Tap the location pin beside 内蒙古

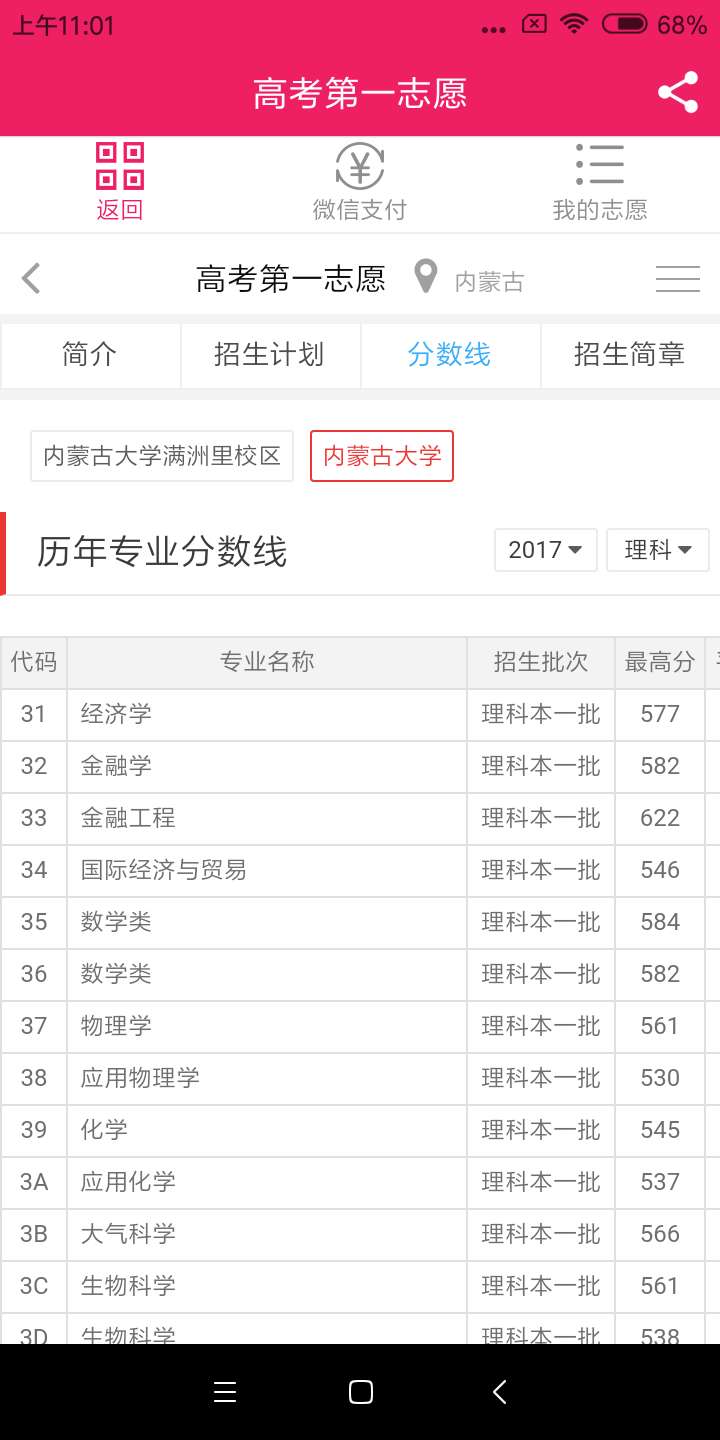pyautogui.click(x=426, y=278)
